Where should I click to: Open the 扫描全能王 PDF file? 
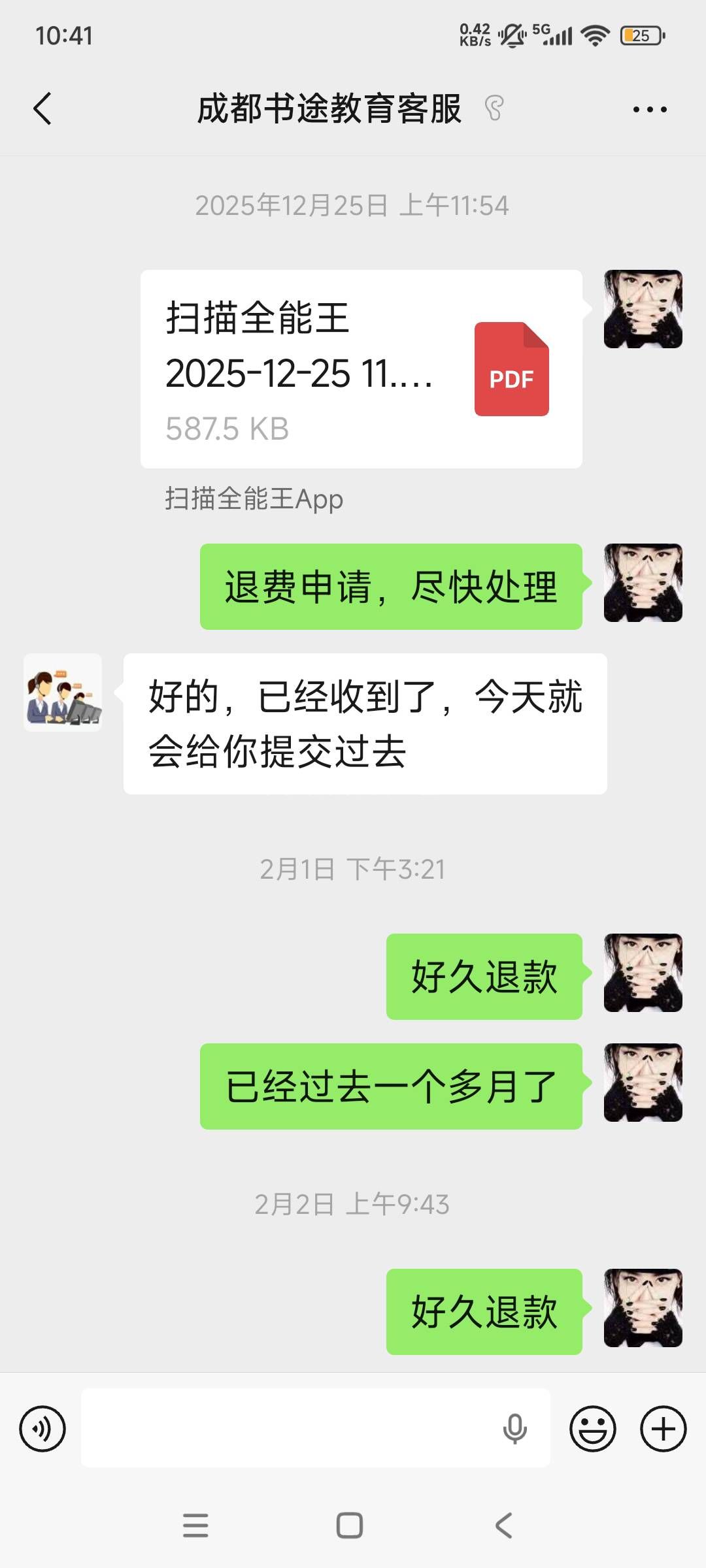click(x=361, y=369)
